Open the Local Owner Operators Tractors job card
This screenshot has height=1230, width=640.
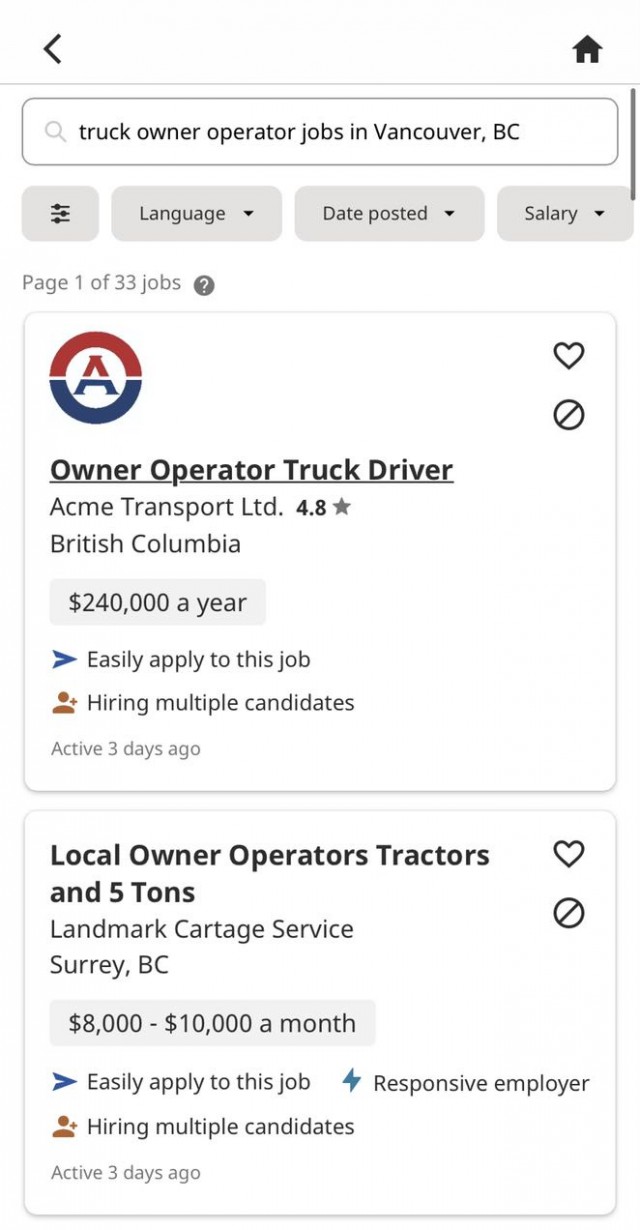(x=270, y=874)
